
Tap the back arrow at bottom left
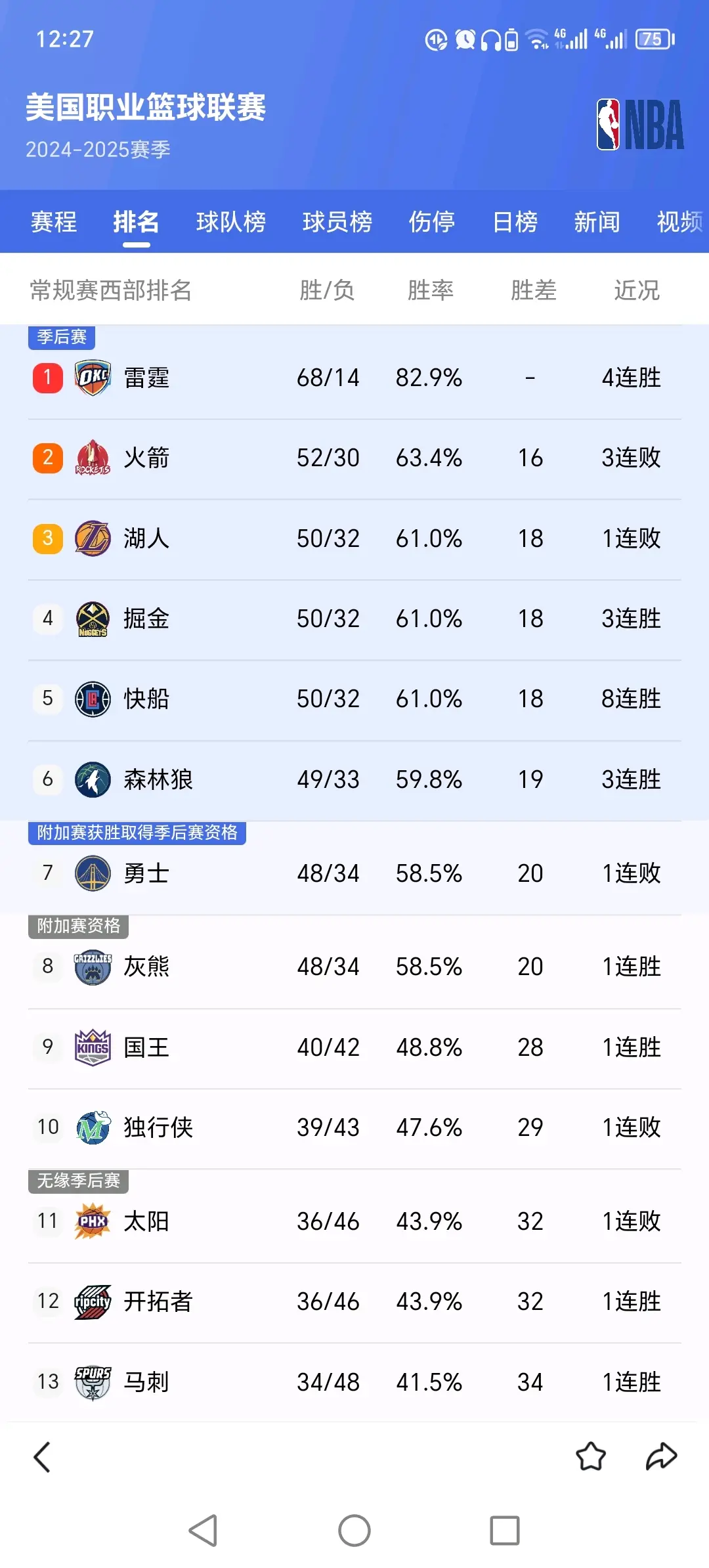point(43,1456)
